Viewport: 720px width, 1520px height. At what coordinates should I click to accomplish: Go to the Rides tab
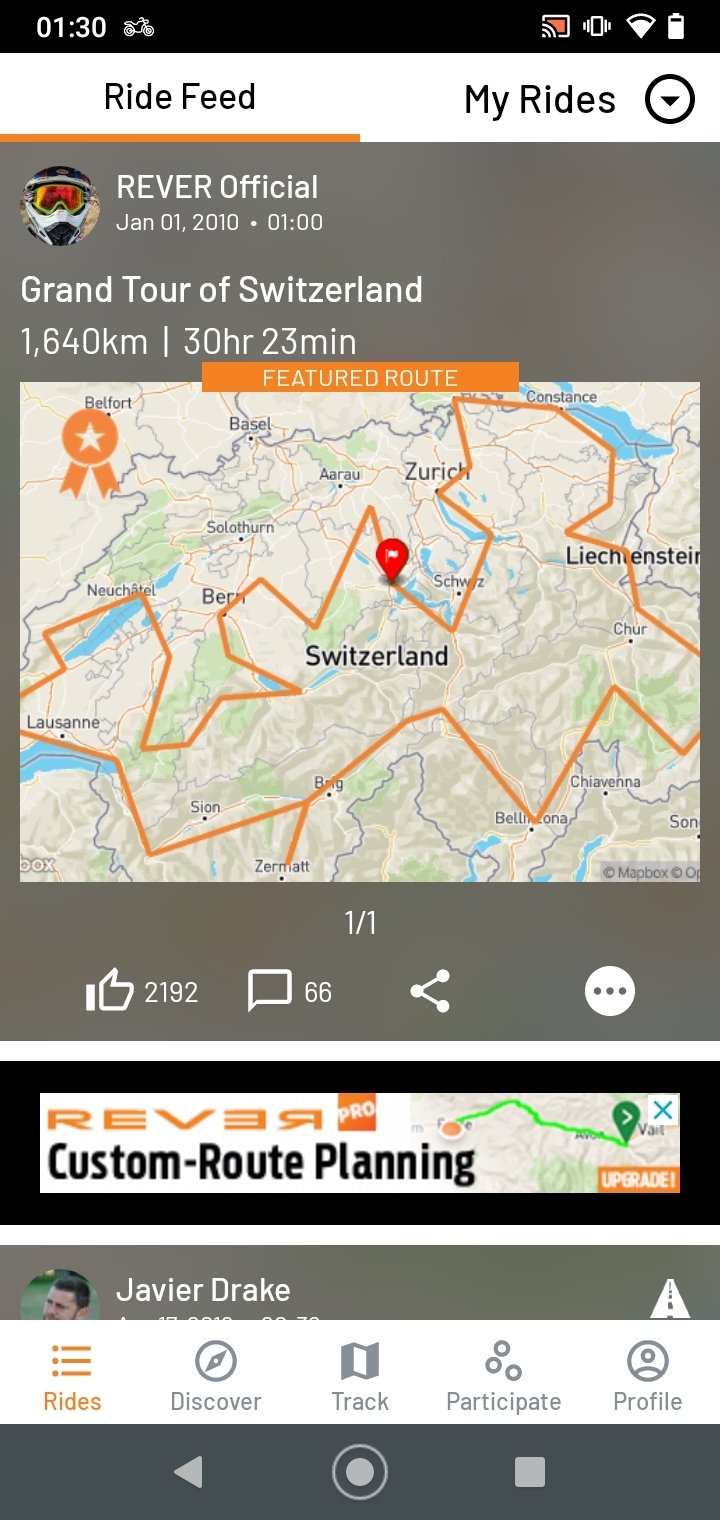pyautogui.click(x=72, y=1378)
